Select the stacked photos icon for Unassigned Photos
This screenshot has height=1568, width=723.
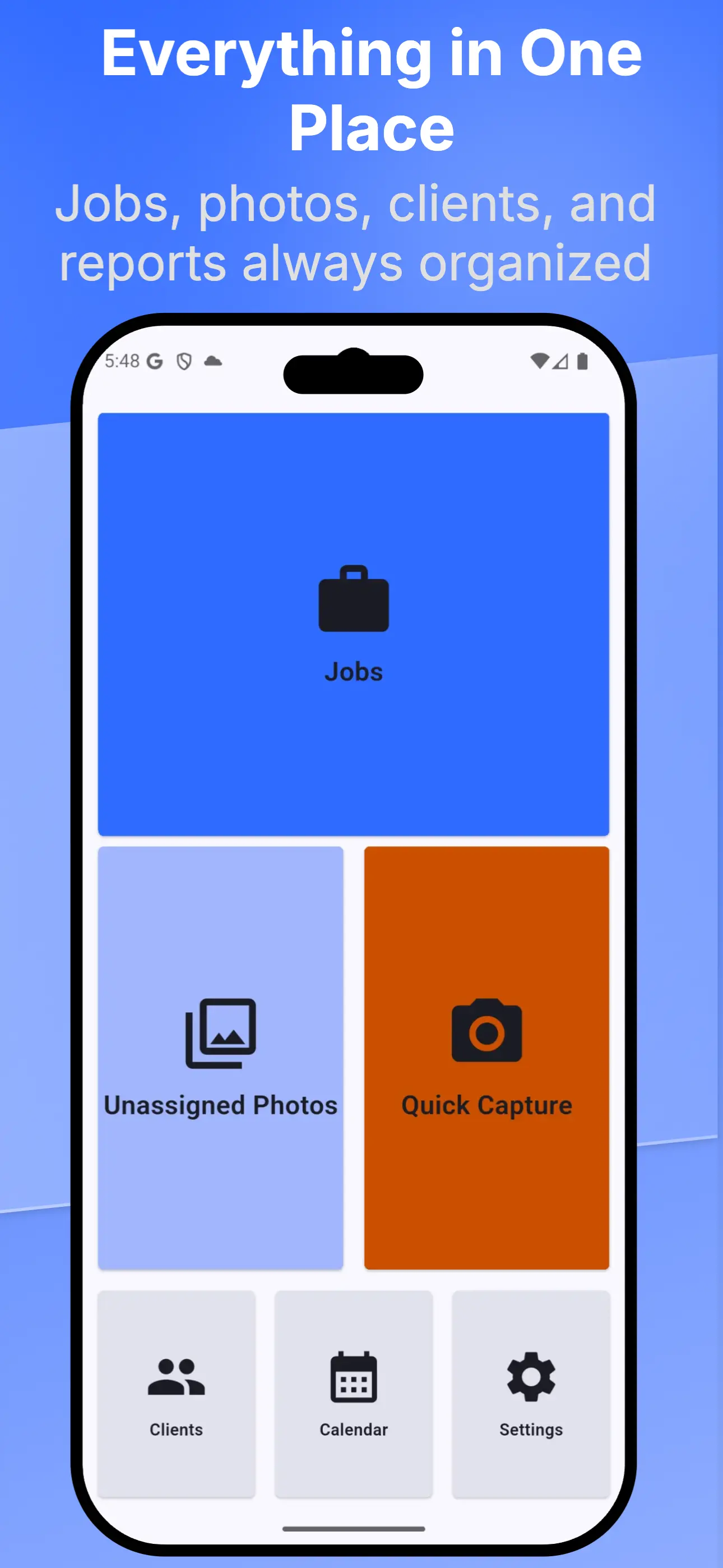(x=220, y=1033)
